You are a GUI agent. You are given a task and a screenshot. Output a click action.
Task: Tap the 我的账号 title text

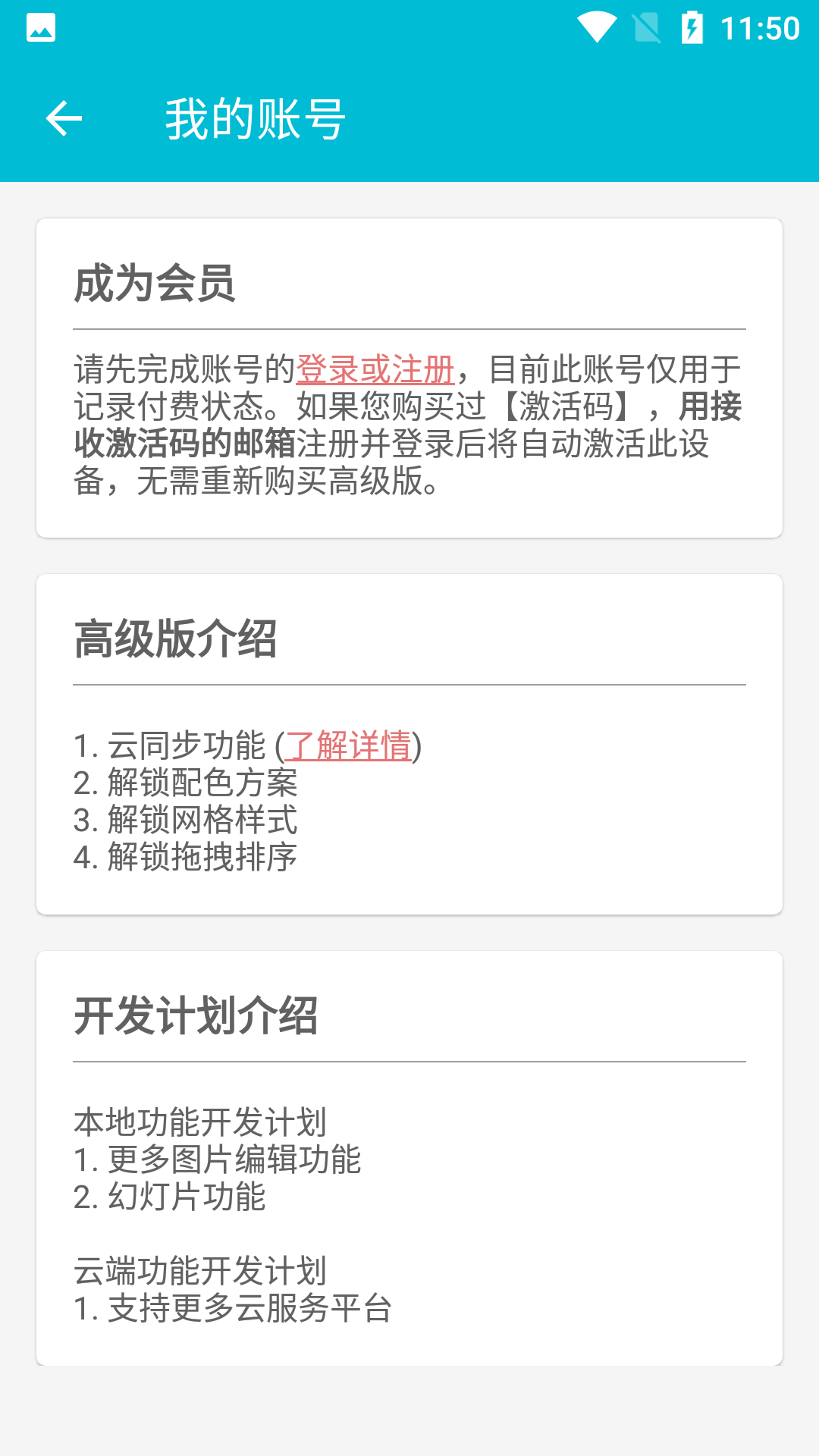tap(254, 118)
